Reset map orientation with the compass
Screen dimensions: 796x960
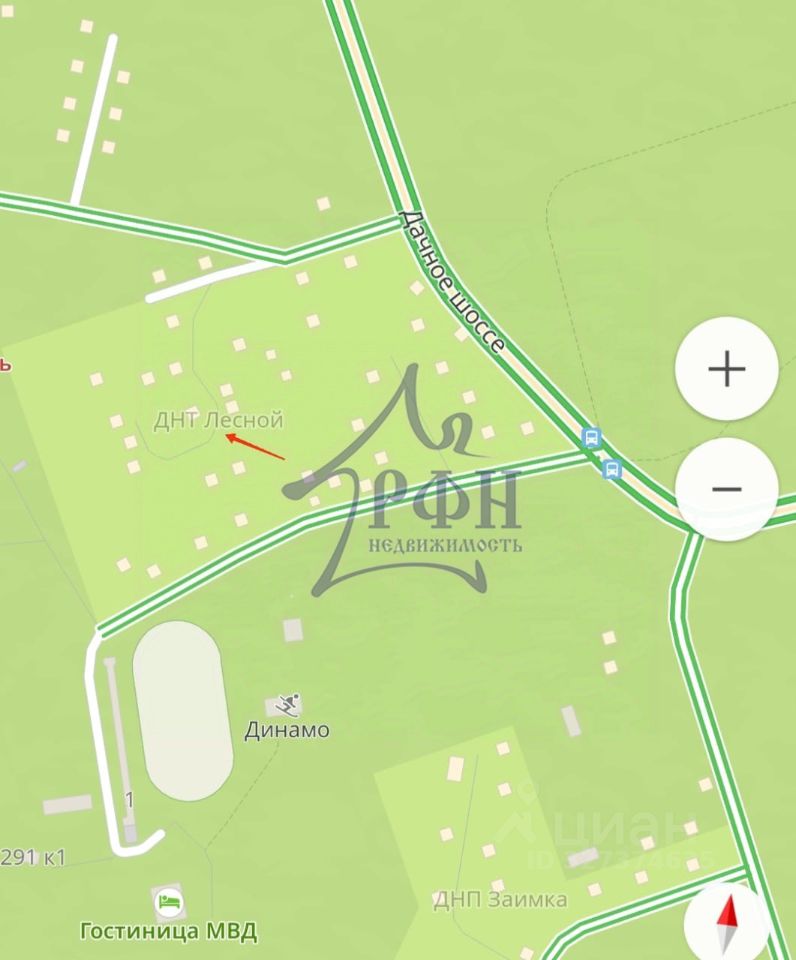729,922
